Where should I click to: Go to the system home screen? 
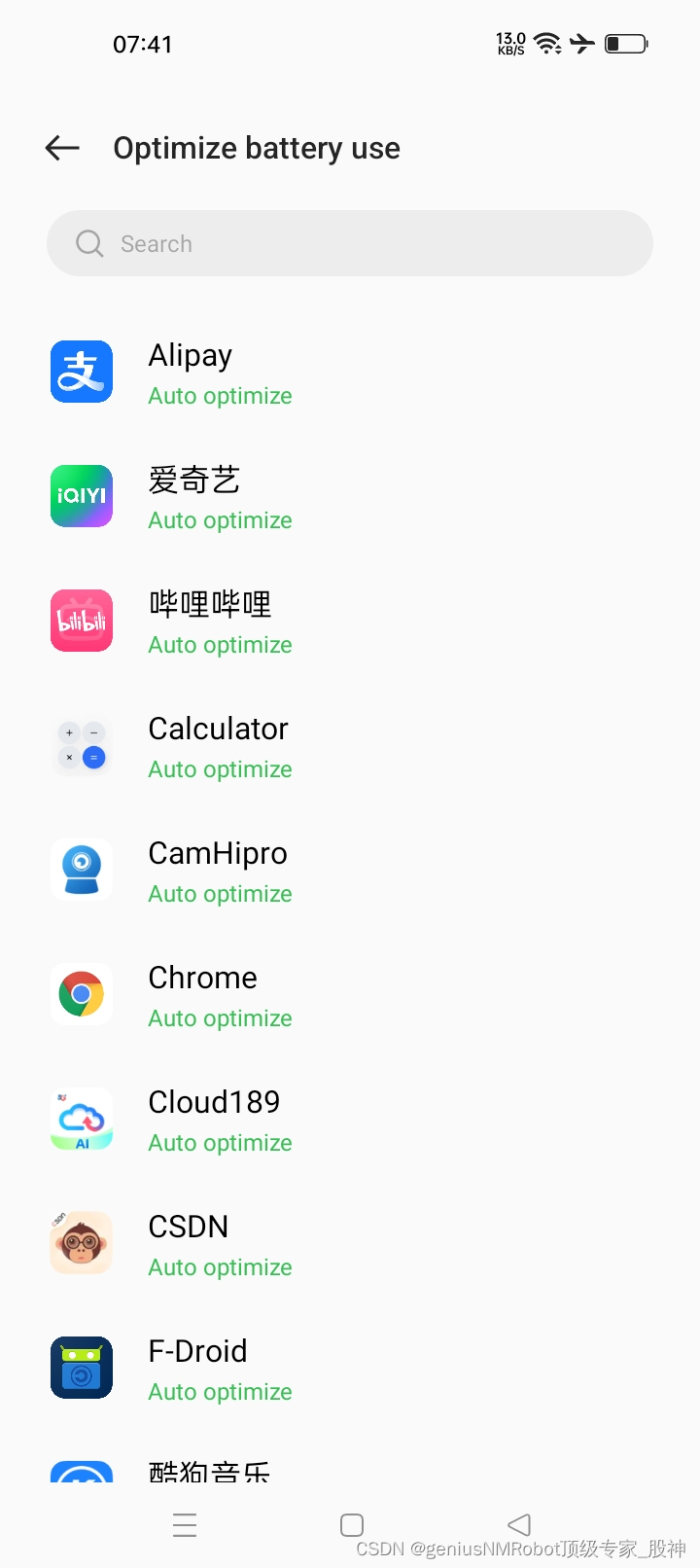pos(352,1524)
